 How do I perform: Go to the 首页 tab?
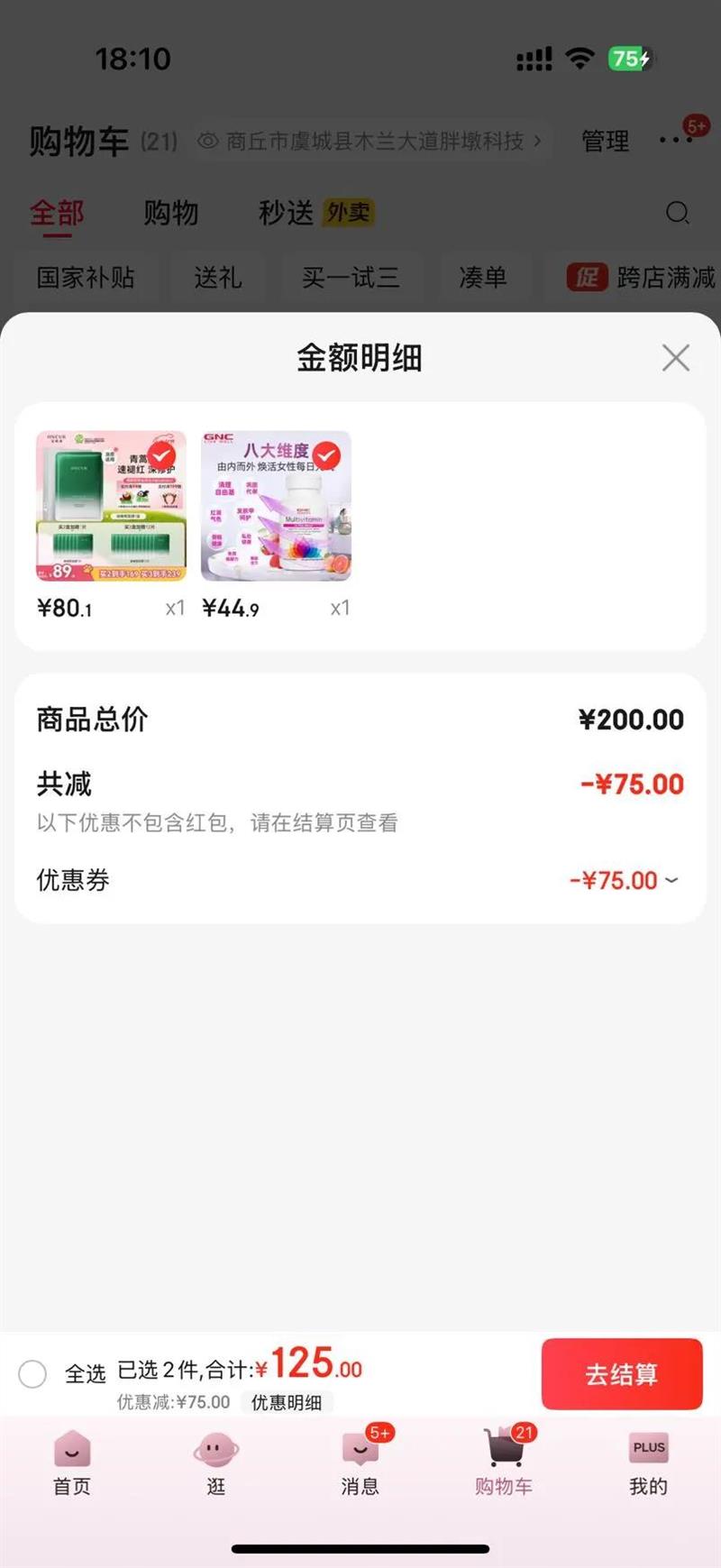point(72,1463)
